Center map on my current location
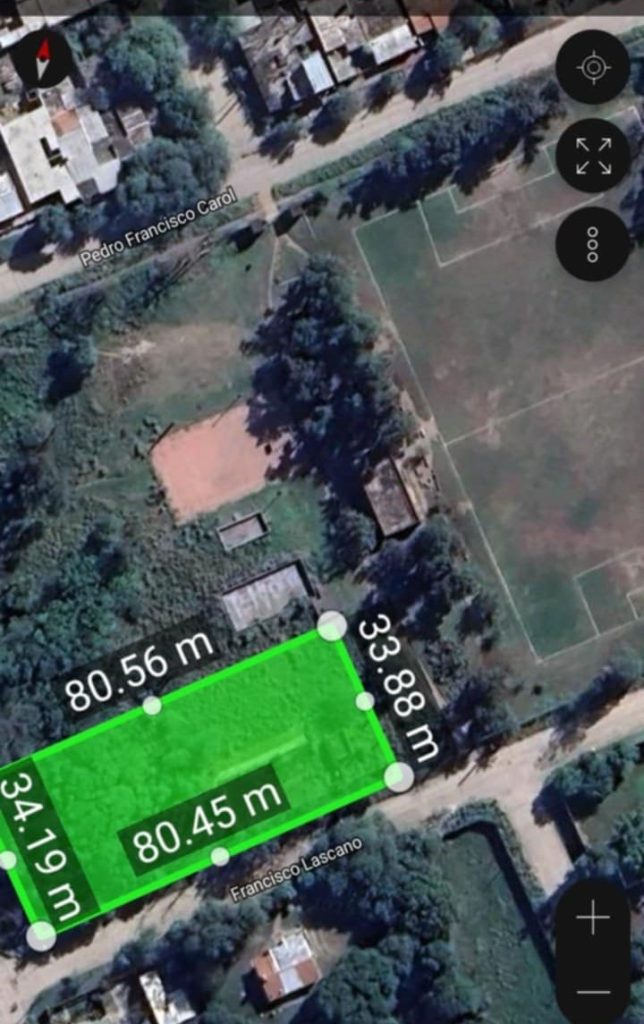This screenshot has width=644, height=1024. click(592, 67)
